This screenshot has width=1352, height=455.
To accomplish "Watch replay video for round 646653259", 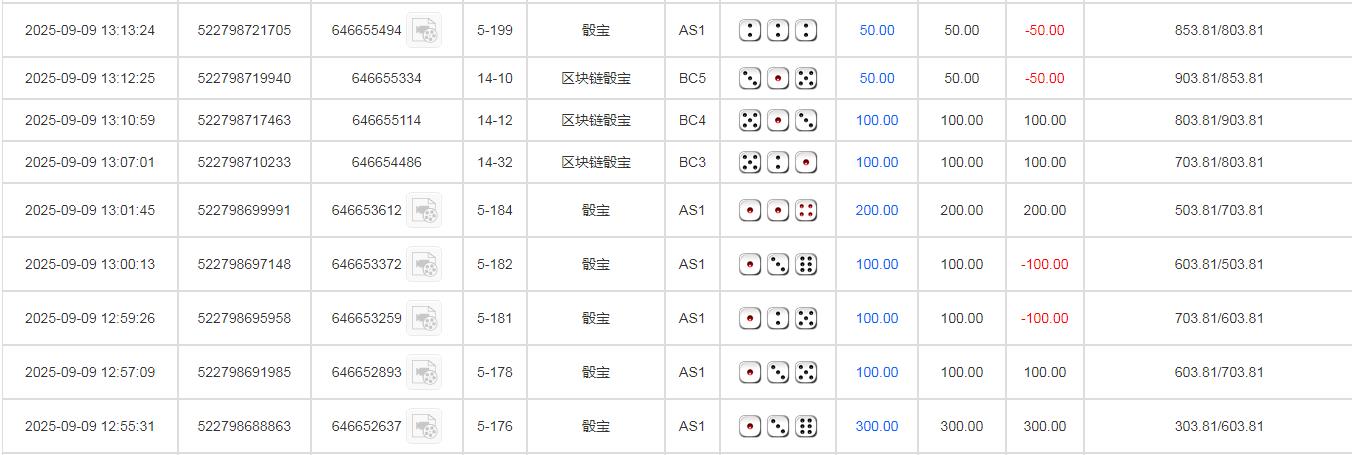I will click(424, 319).
